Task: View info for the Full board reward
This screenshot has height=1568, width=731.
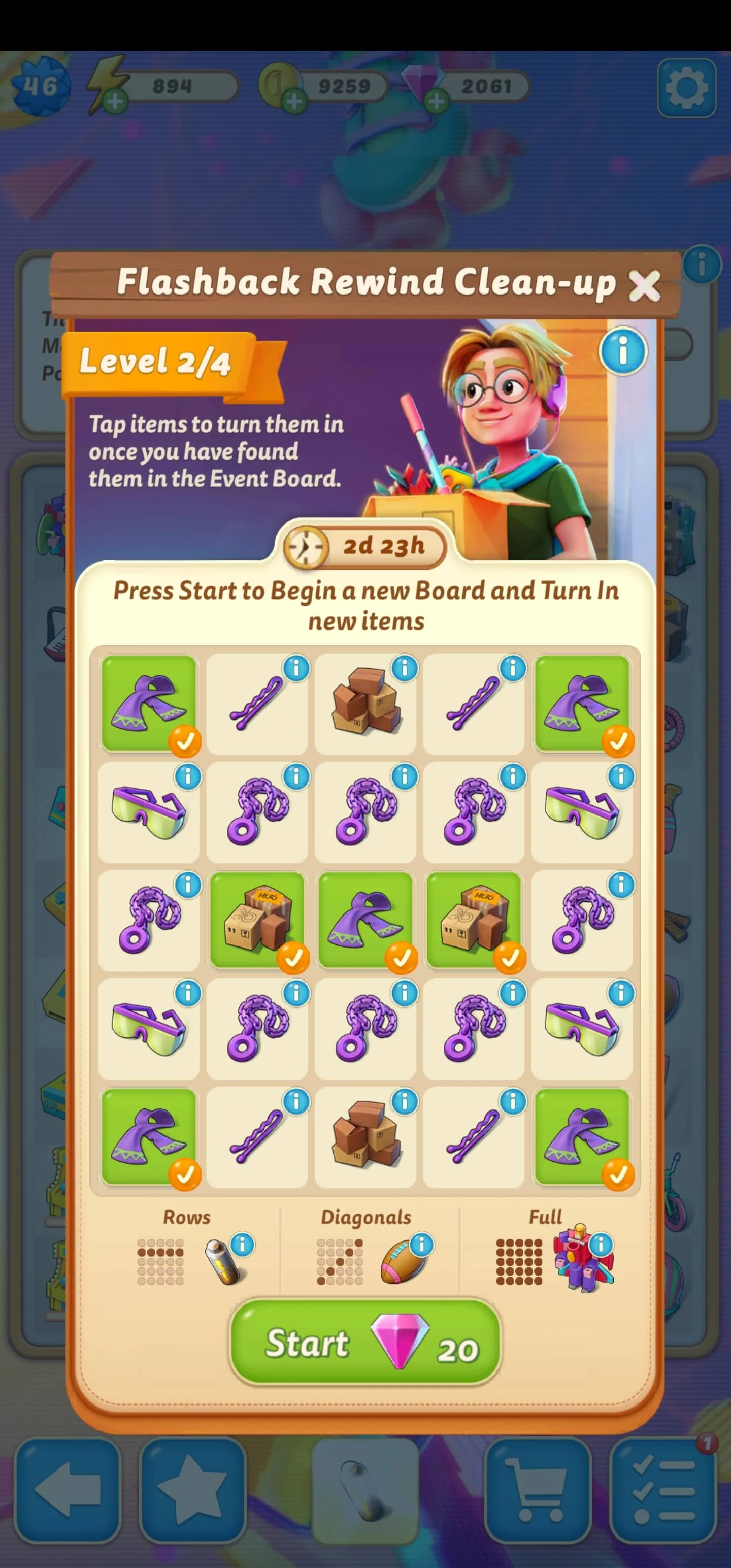Action: (601, 1245)
